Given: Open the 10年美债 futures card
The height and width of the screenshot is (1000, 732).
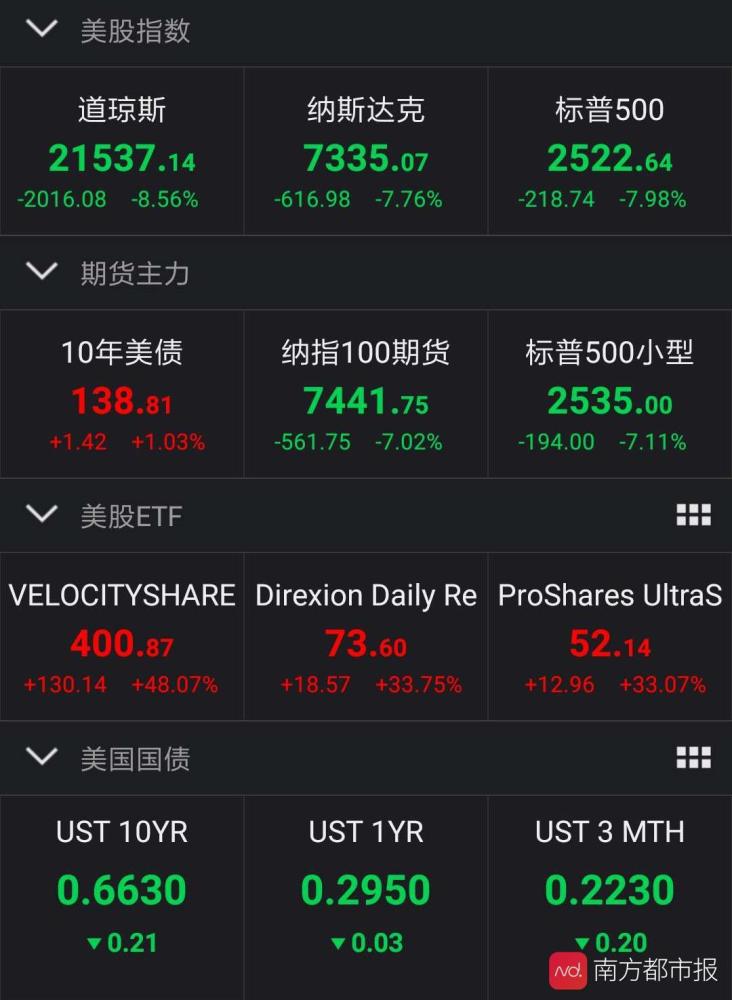Looking at the screenshot, I should point(122,395).
